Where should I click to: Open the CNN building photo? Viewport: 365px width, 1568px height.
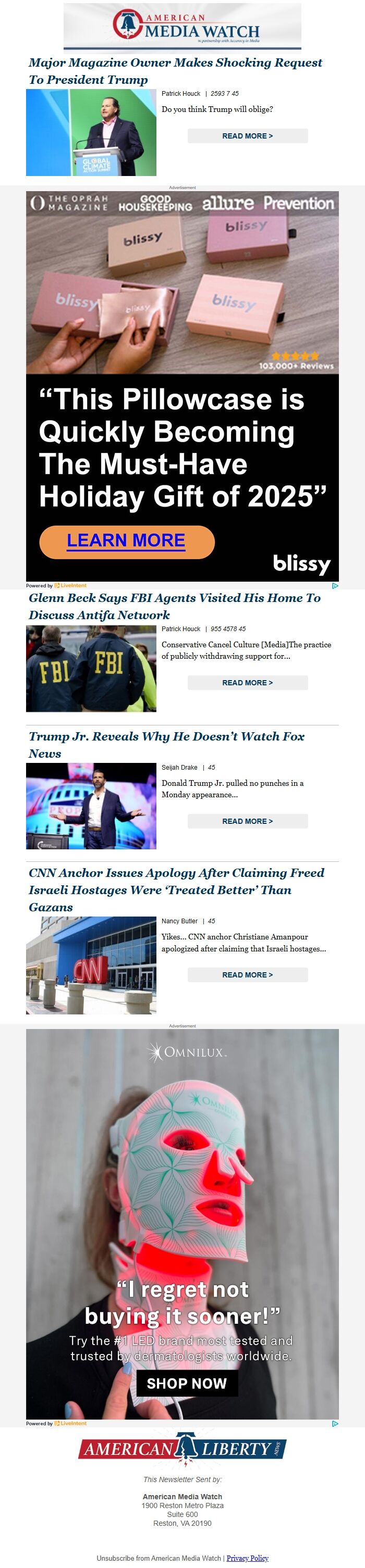(x=91, y=965)
